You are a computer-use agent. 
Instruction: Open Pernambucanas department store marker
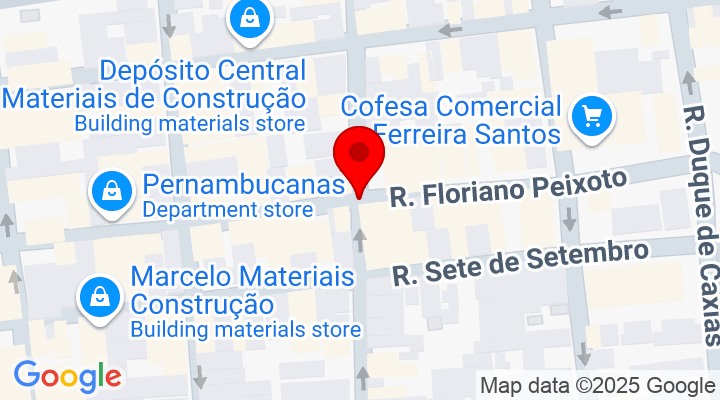click(x=112, y=191)
